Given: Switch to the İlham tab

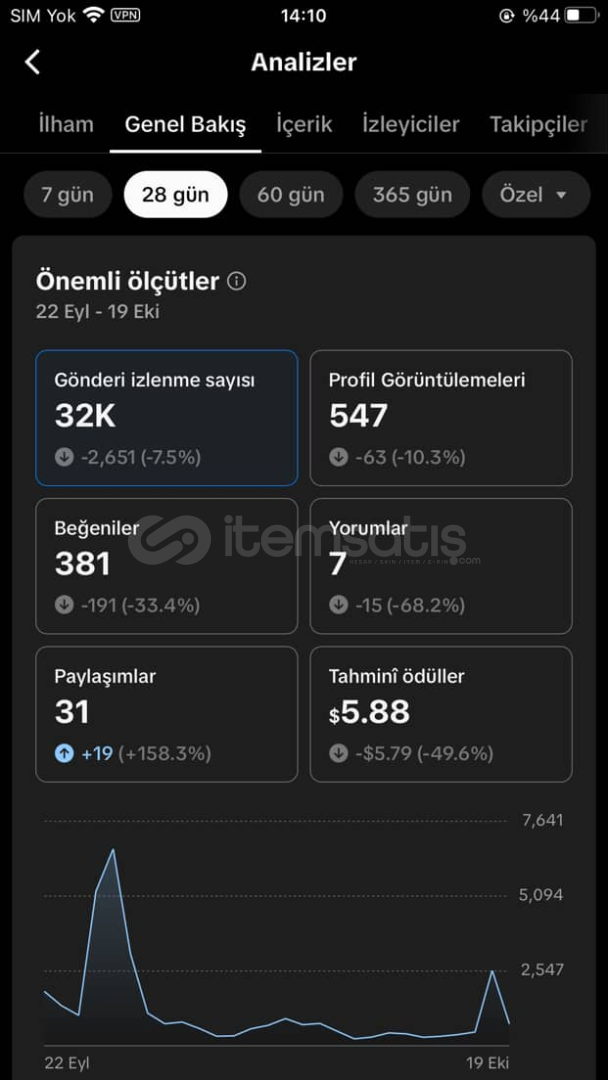Looking at the screenshot, I should pyautogui.click(x=66, y=125).
